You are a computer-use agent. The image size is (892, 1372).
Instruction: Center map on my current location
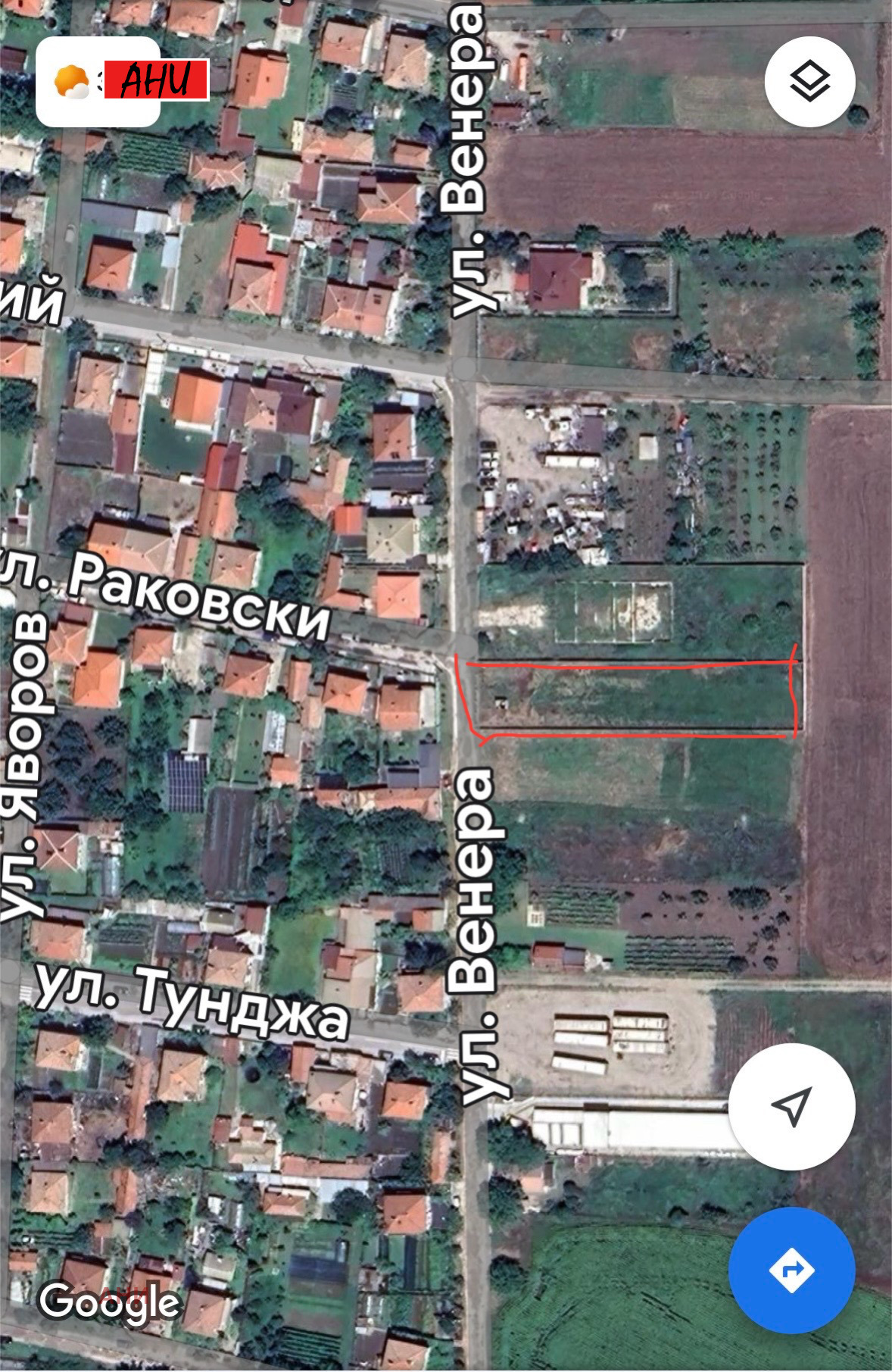coord(791,1106)
